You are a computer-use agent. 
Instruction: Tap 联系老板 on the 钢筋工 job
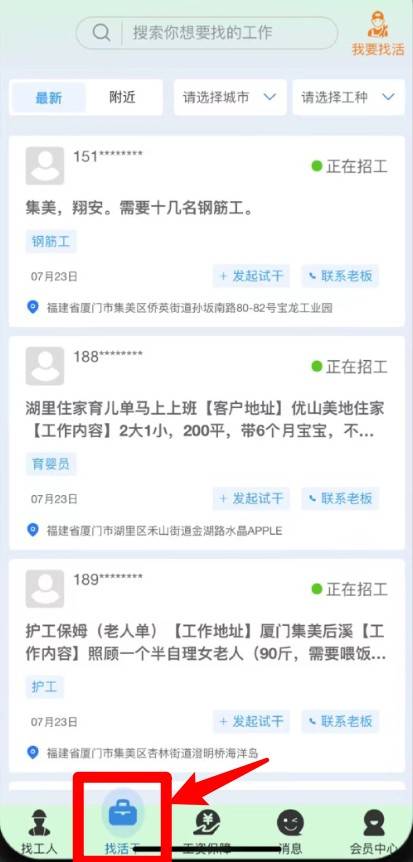coord(340,276)
